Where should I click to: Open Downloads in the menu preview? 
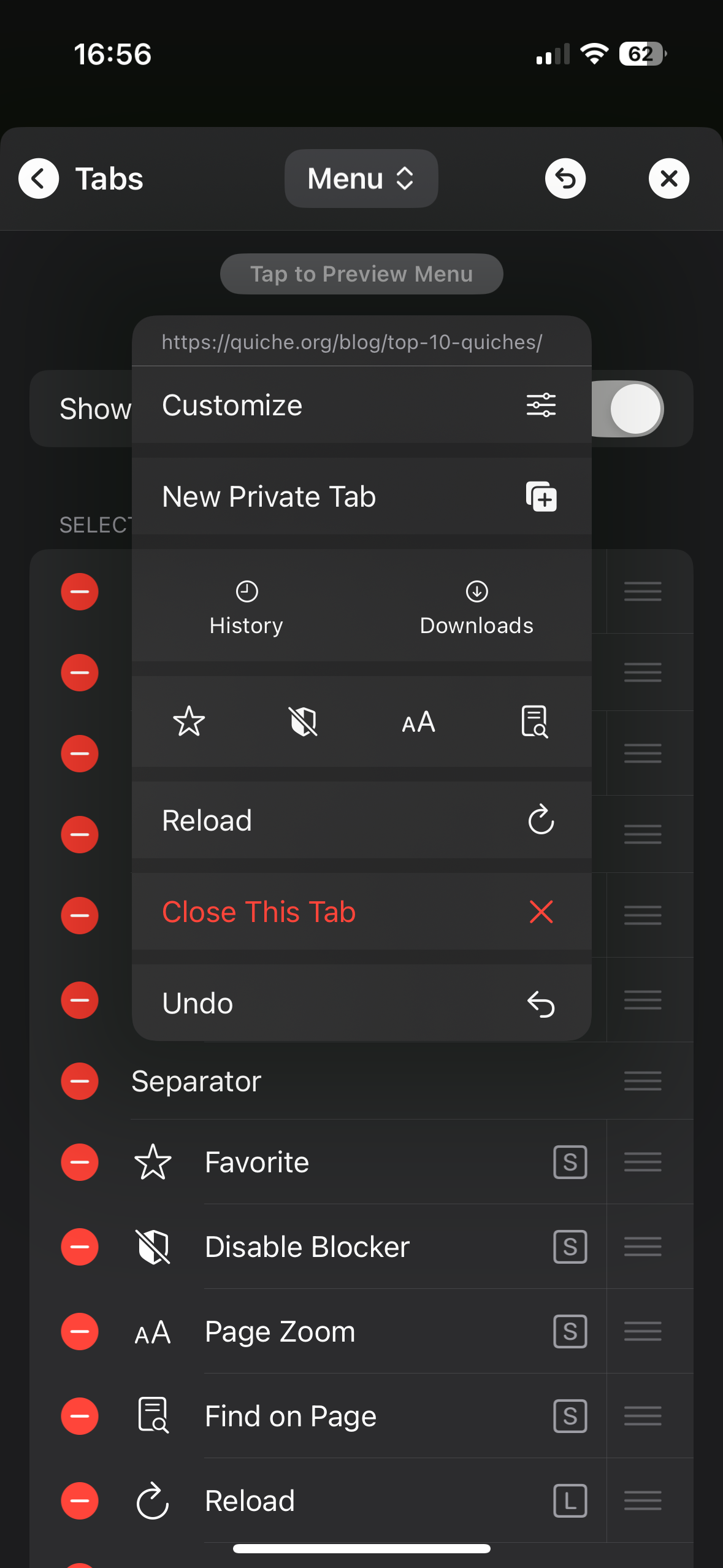tap(476, 607)
